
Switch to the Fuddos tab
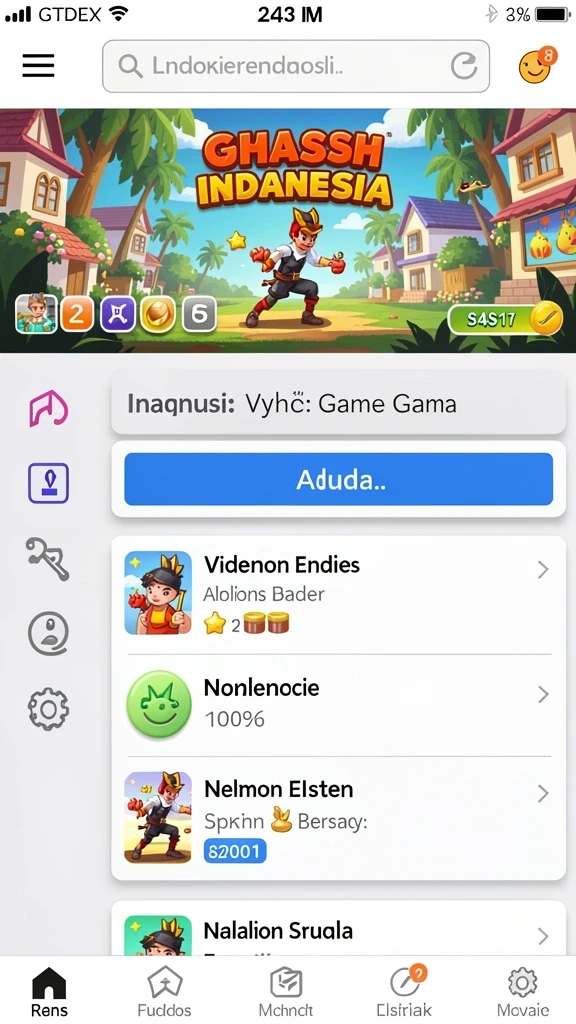coord(165,991)
